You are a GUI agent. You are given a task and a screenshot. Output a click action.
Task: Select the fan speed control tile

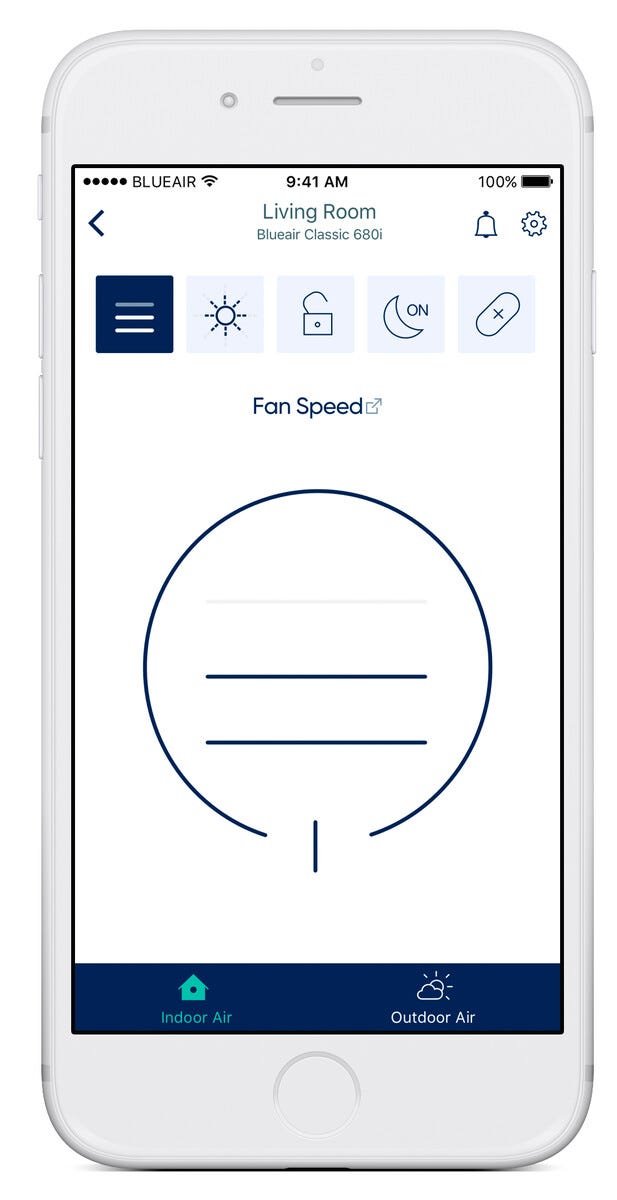pyautogui.click(x=134, y=314)
